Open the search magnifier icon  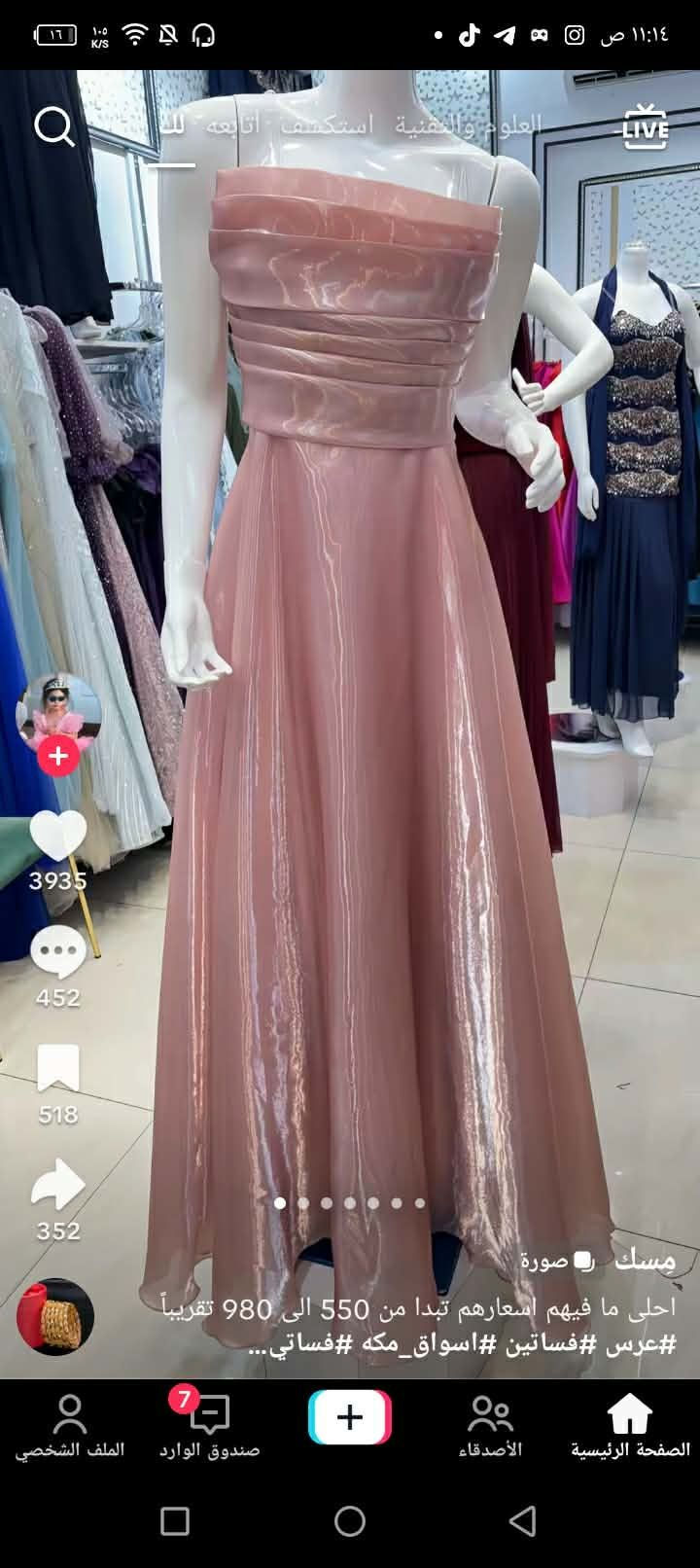pos(54,126)
